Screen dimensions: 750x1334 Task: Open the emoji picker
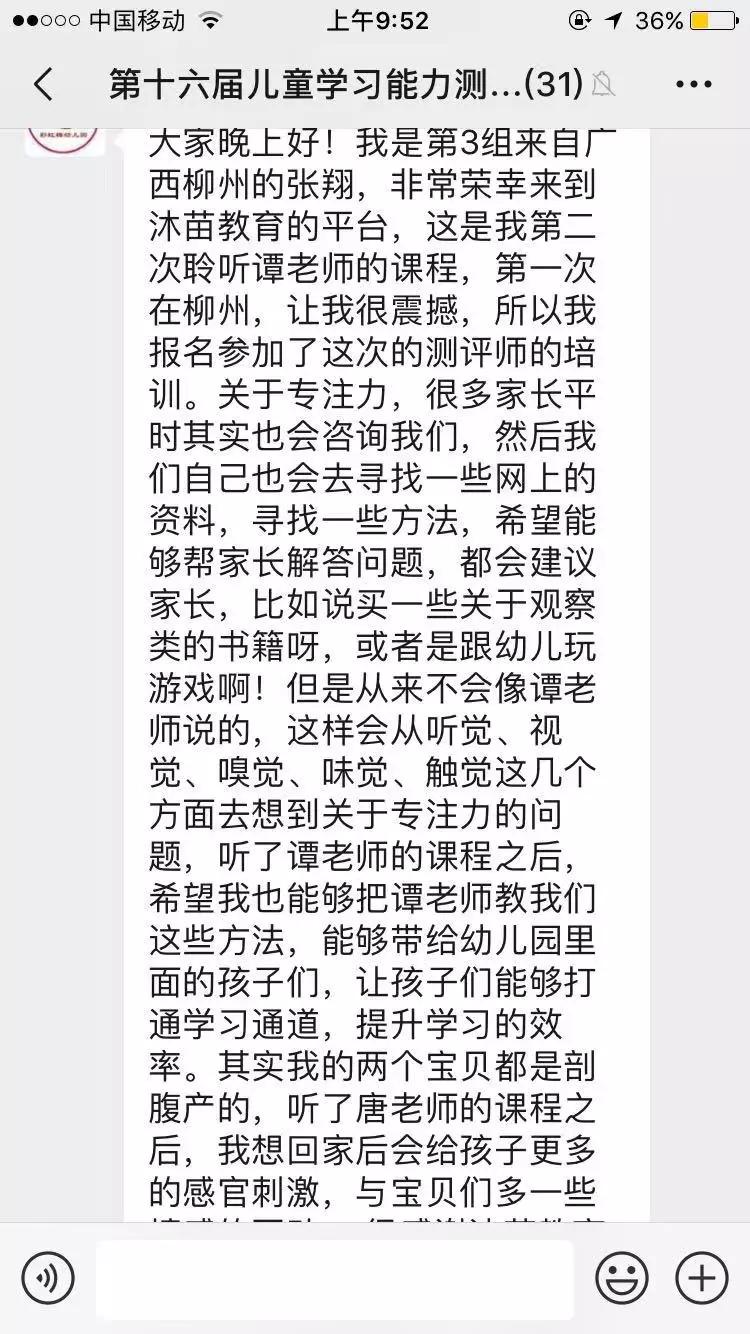[622, 1278]
